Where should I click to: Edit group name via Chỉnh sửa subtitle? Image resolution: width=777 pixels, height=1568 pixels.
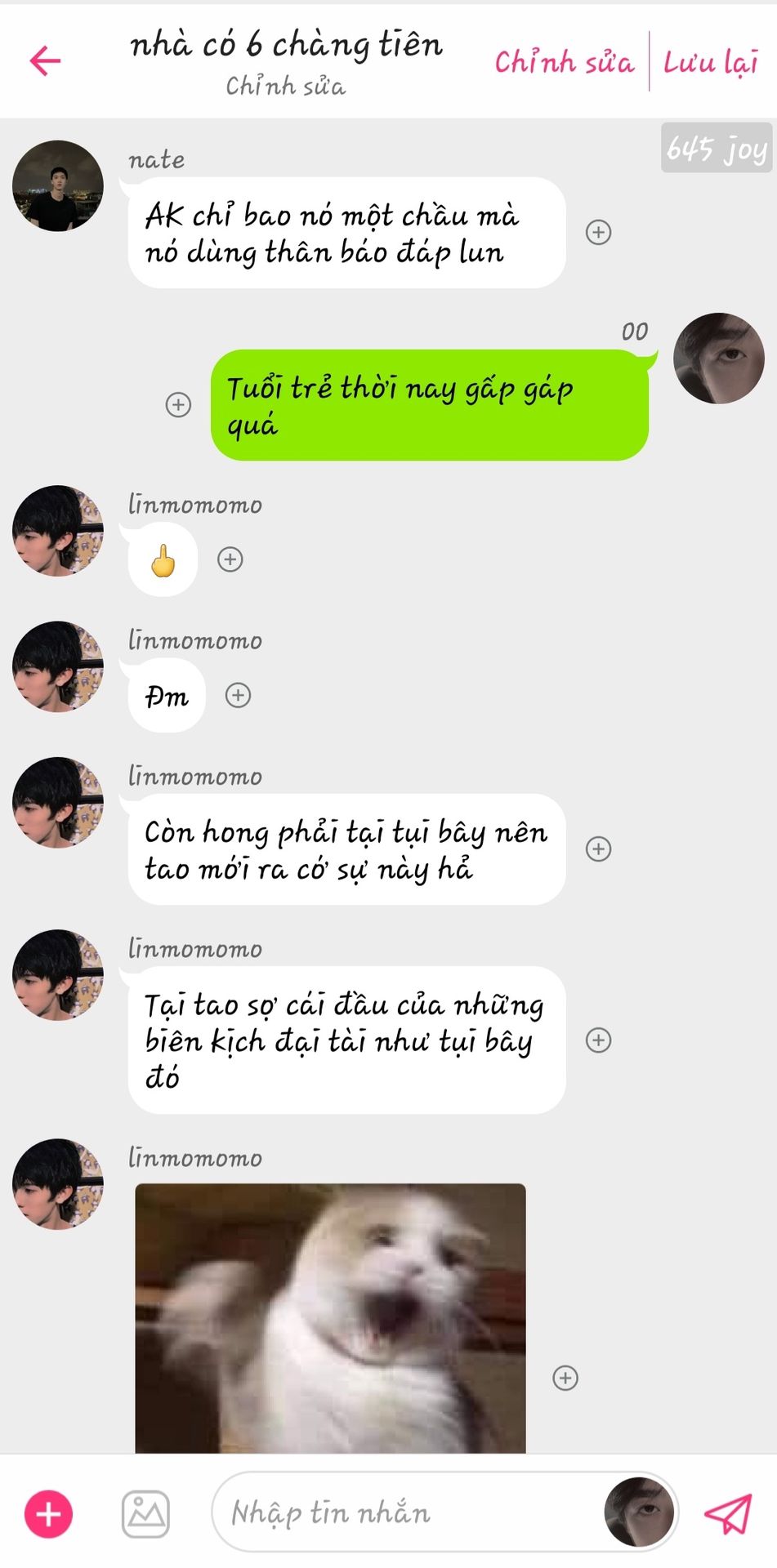(285, 86)
